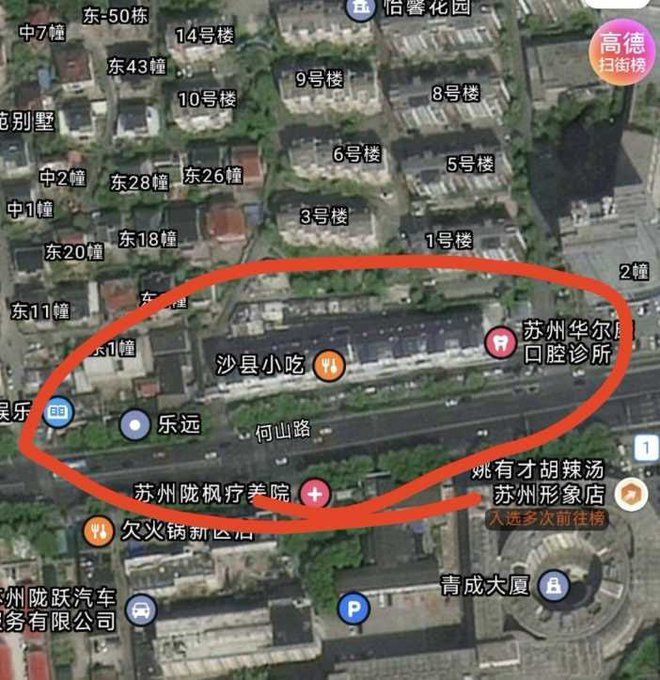Select the 怡馨花园 residential marker
This screenshot has height=680, width=660.
(x=360, y=9)
